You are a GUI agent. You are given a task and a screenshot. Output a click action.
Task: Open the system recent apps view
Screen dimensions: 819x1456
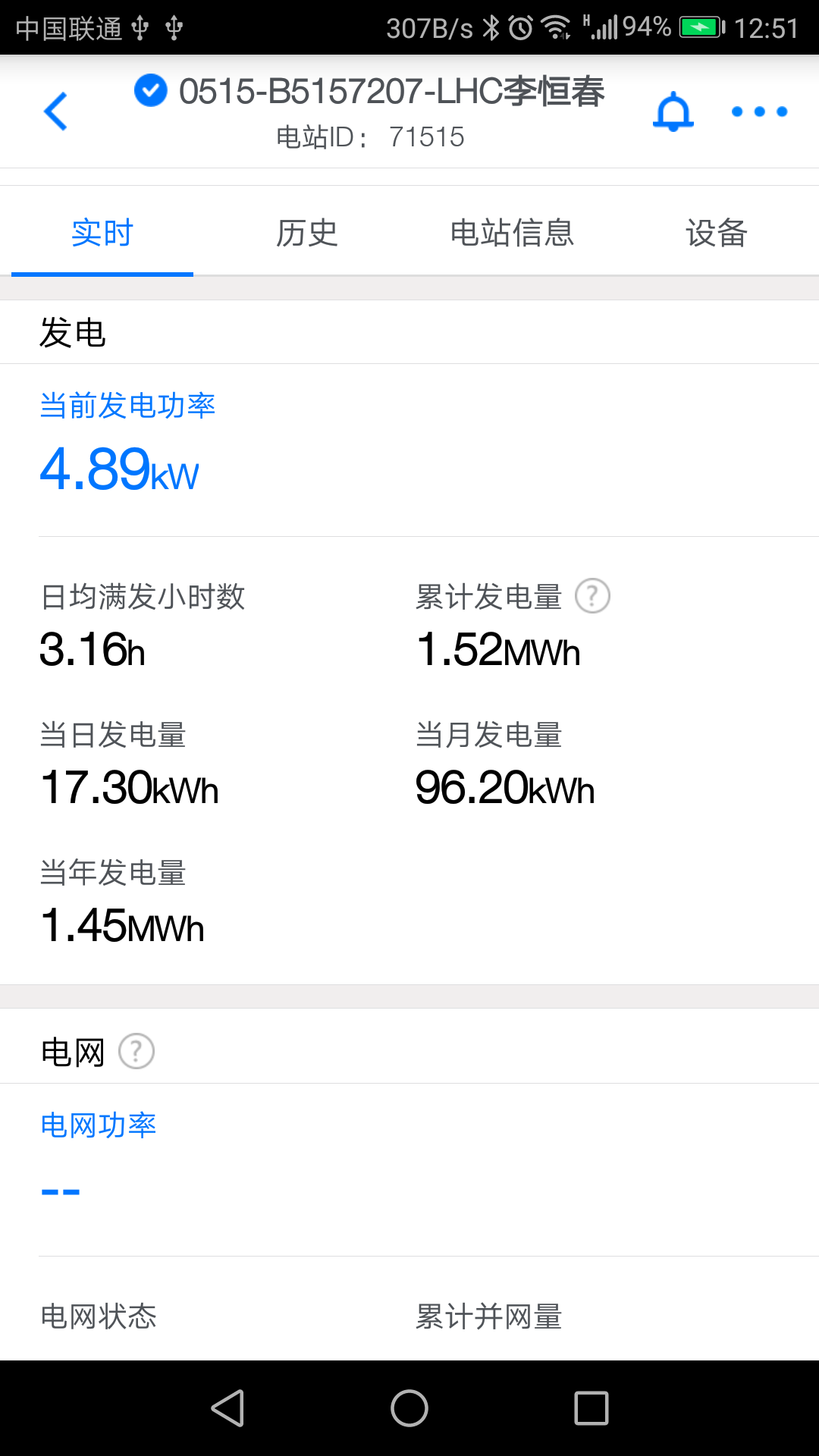pos(591,1408)
